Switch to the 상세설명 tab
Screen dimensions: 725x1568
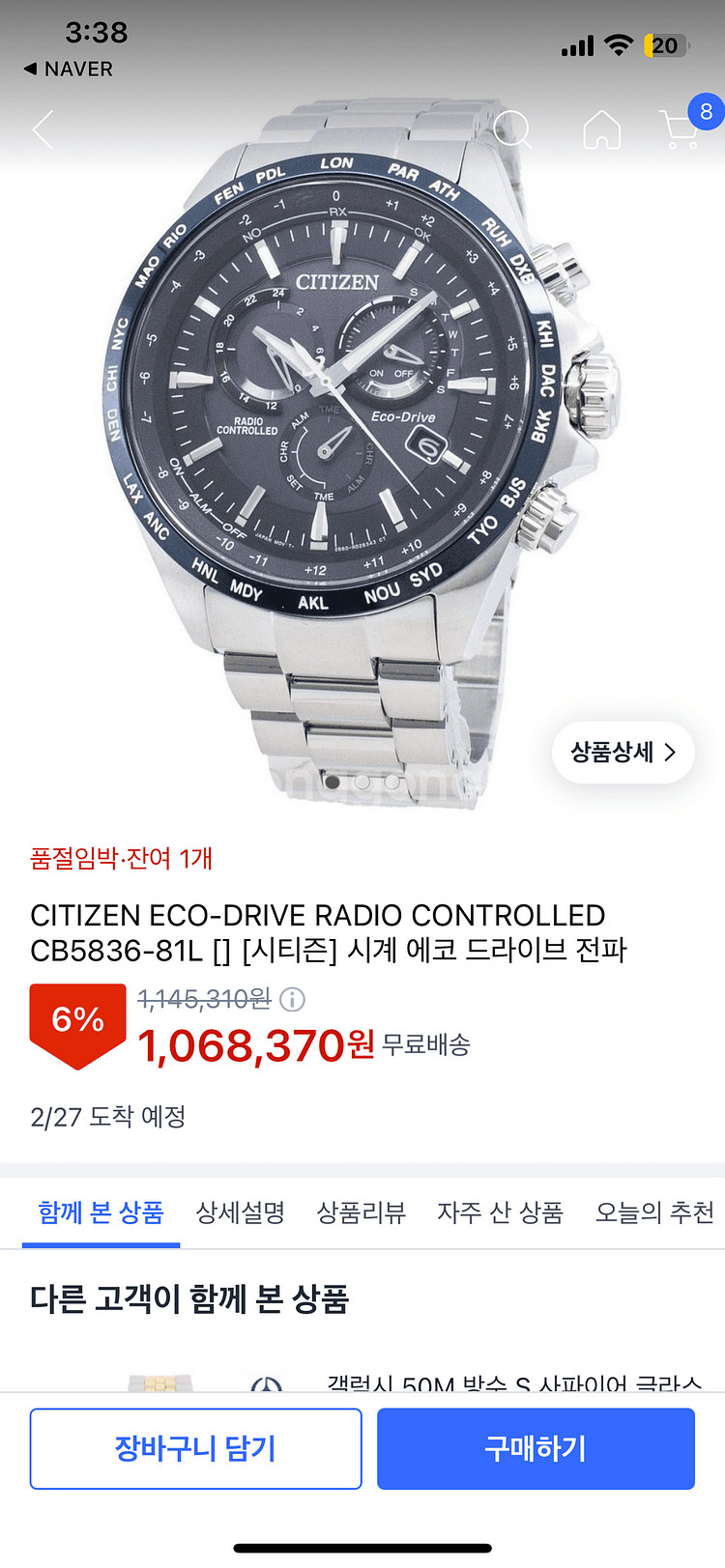pos(241,1212)
